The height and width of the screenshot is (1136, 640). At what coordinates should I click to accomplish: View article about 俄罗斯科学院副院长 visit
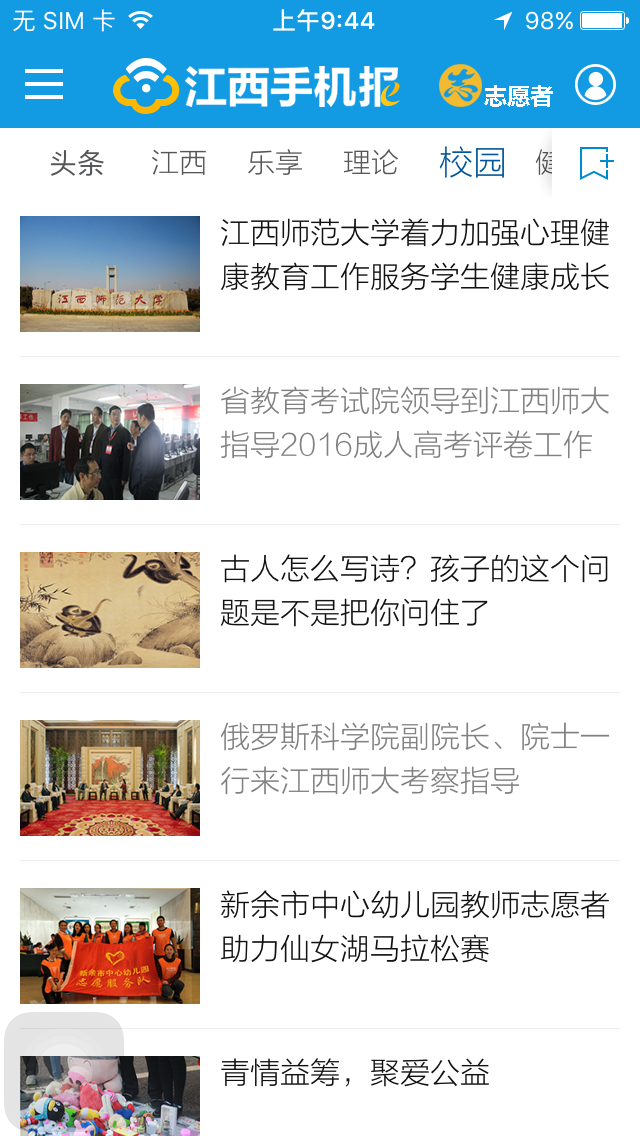point(414,759)
